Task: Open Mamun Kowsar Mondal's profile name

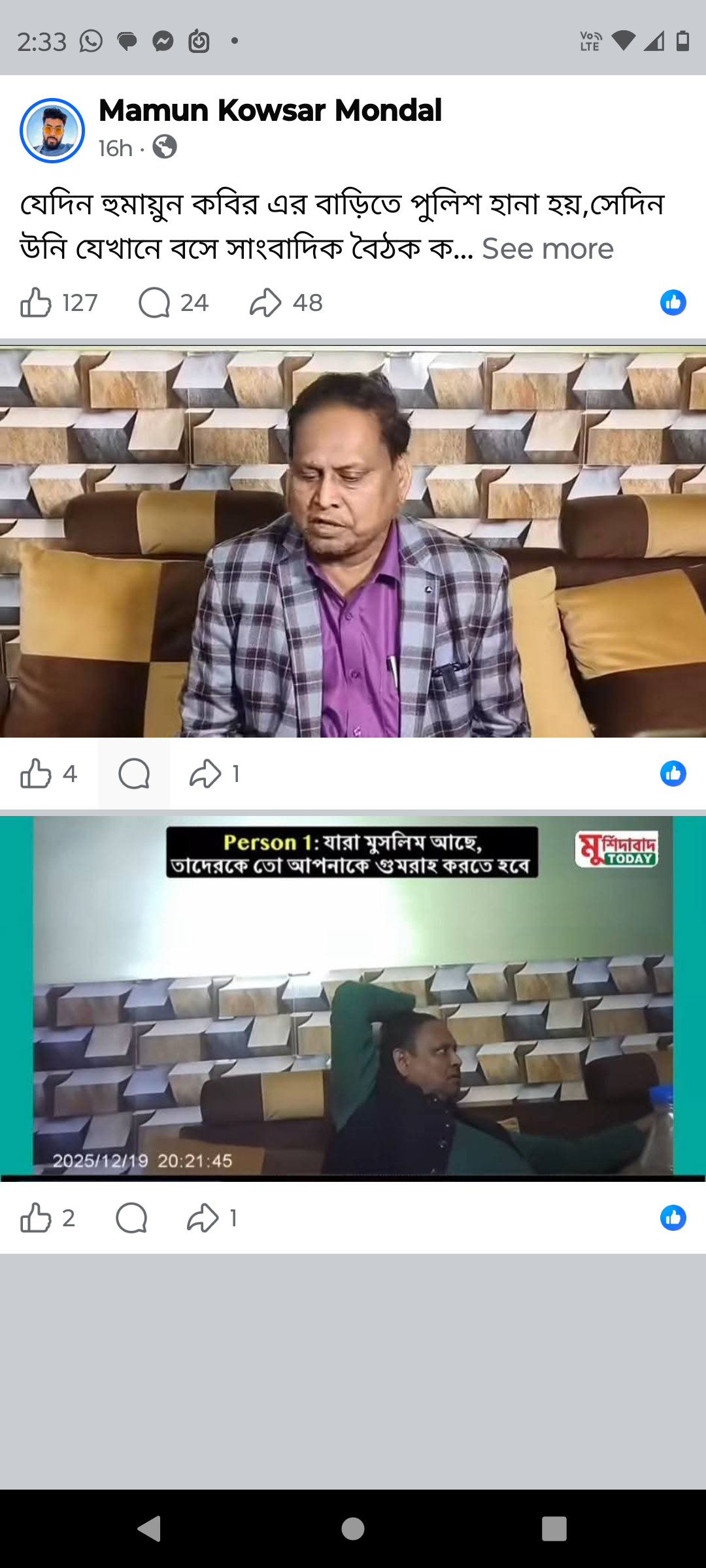Action: (x=270, y=110)
